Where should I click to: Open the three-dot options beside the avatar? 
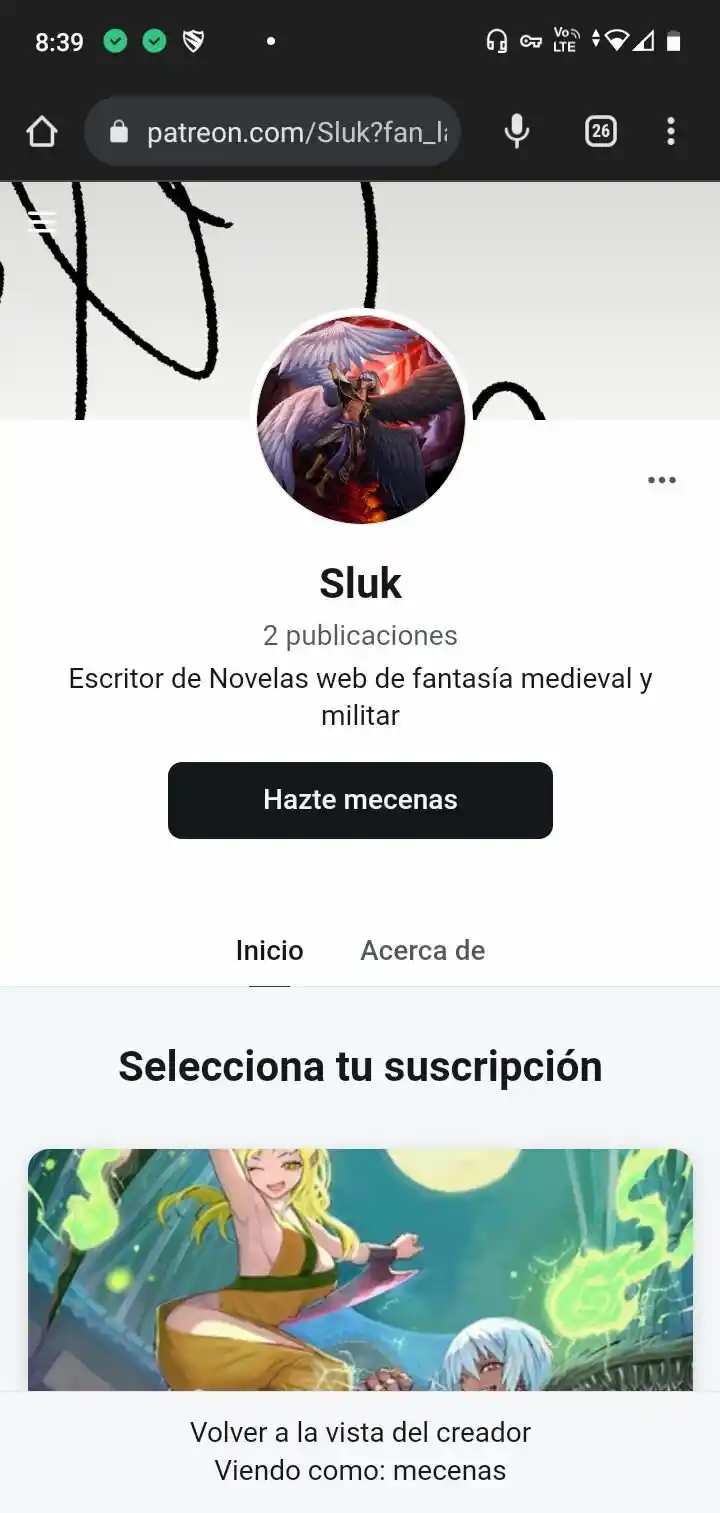pos(662,480)
